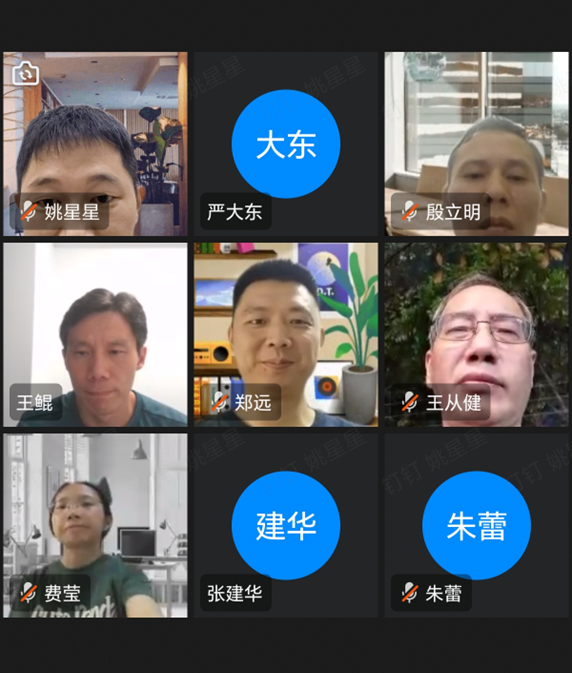Select 姚星星's video tile
This screenshot has width=572, height=673.
[95, 144]
